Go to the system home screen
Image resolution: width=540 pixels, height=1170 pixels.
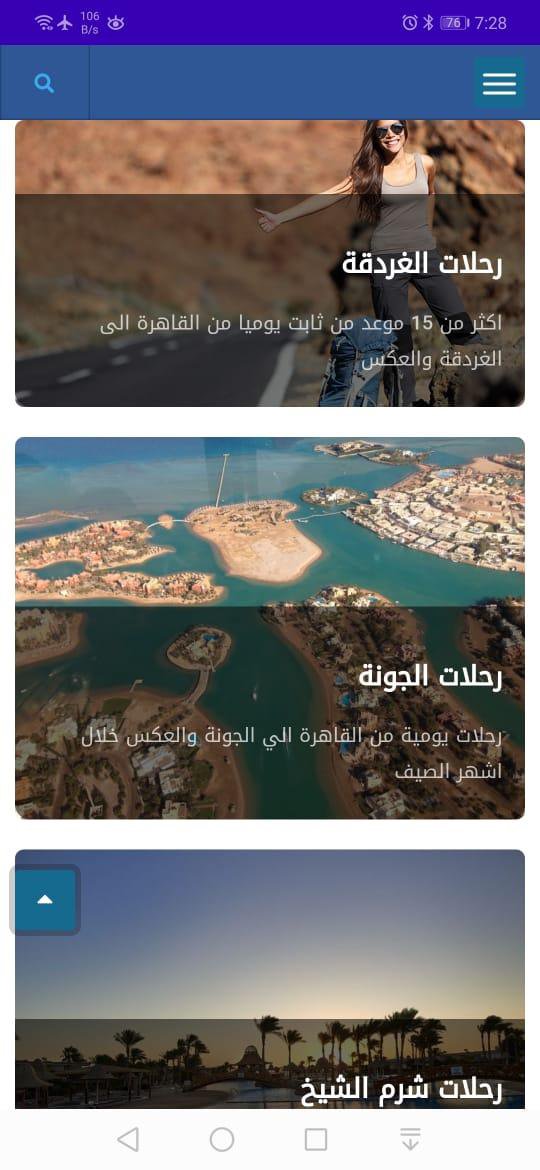(222, 1139)
